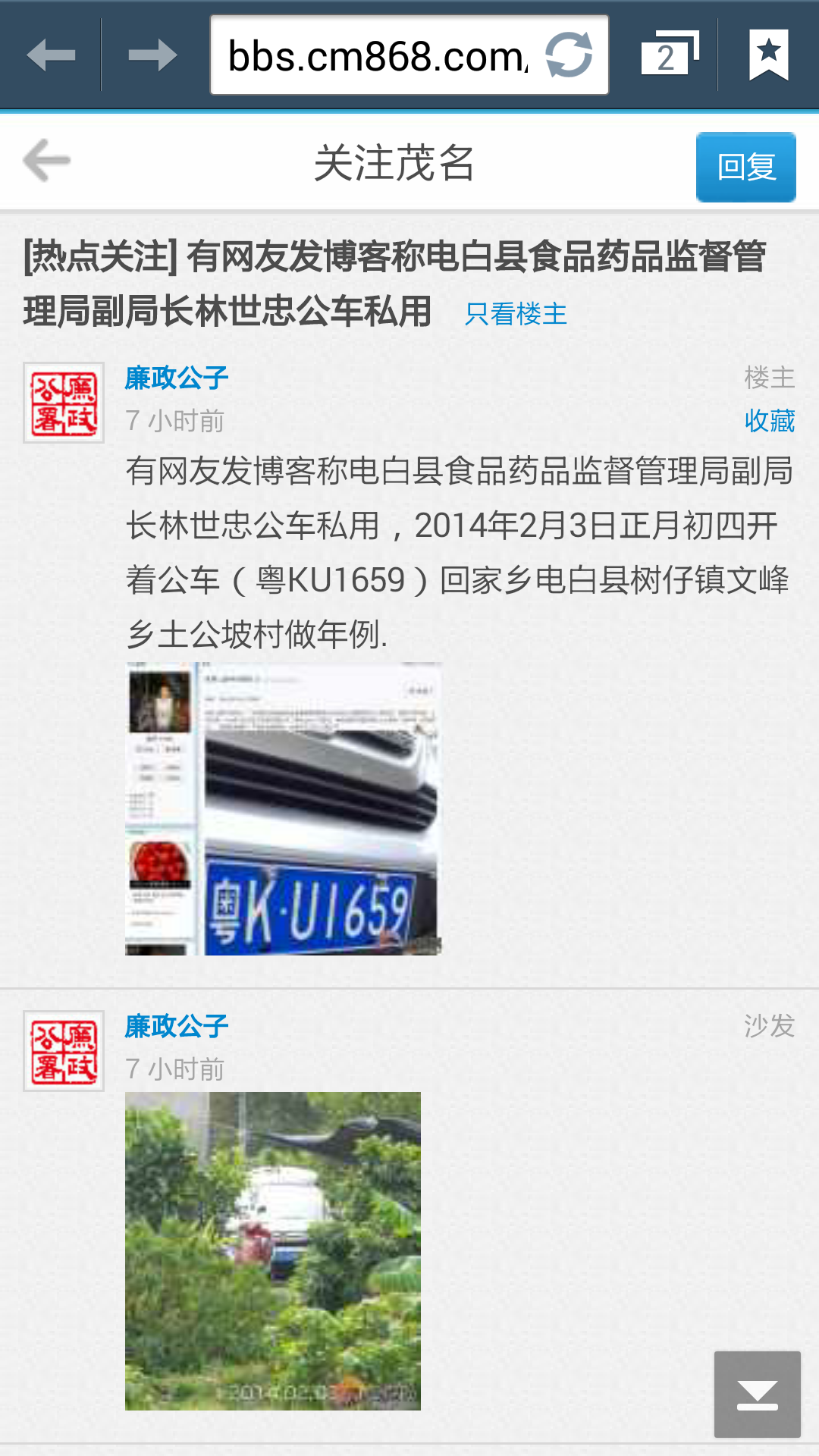Go back in browser history
Image resolution: width=819 pixels, height=1456 pixels.
(x=51, y=55)
